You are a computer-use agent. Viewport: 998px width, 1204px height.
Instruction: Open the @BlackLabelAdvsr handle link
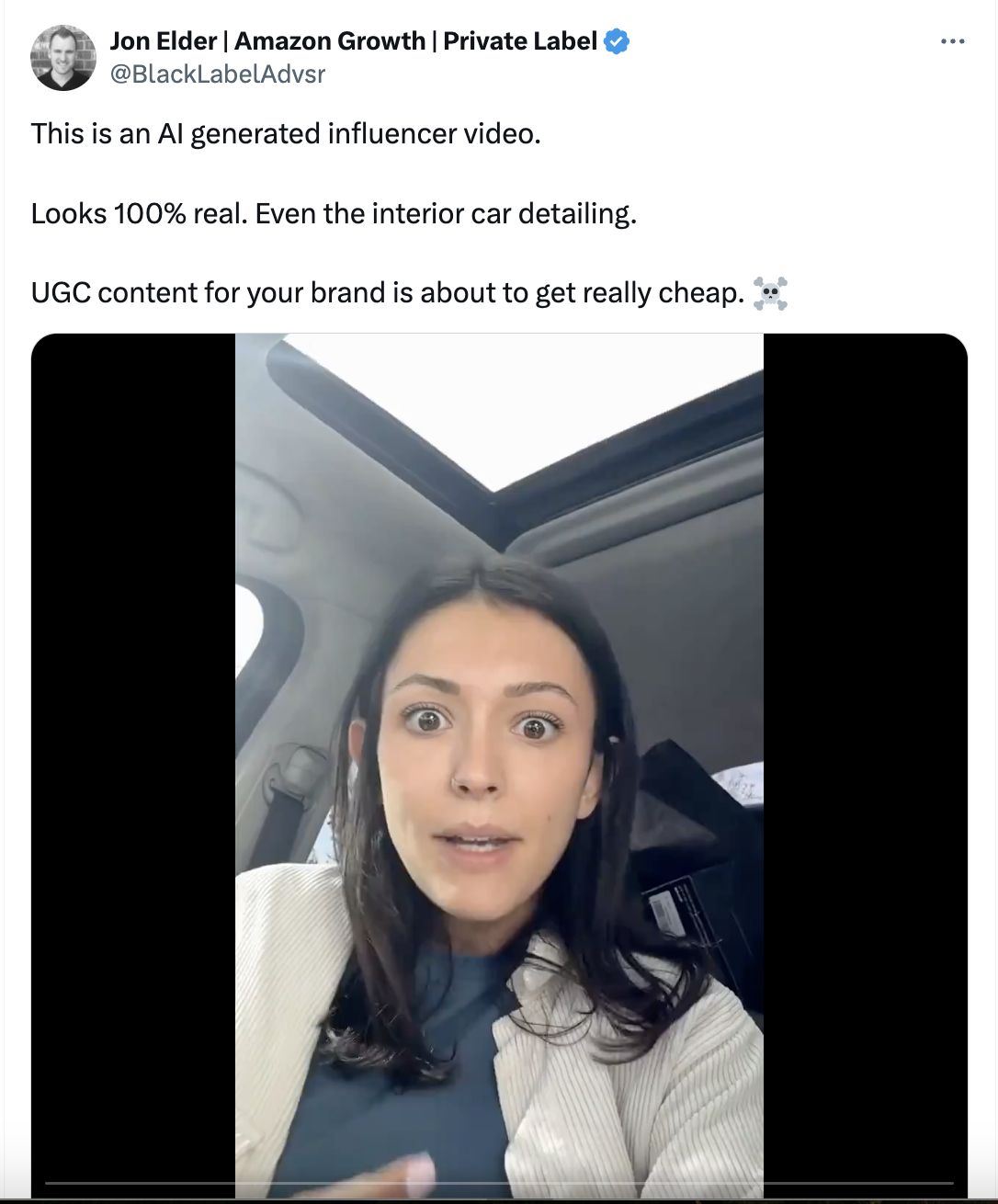pos(218,74)
